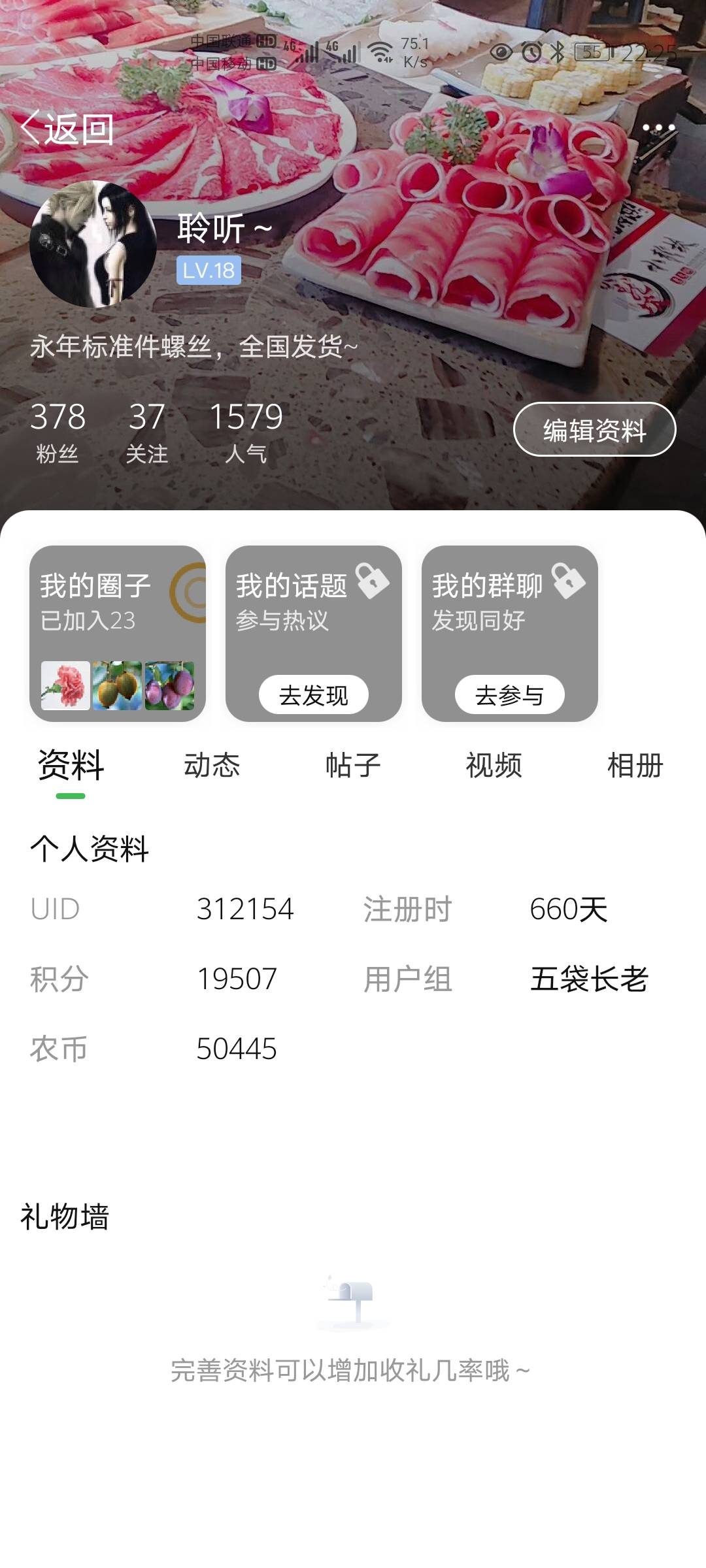Open the 编辑资料 edit profile button
The width and height of the screenshot is (706, 1568).
coord(594,429)
